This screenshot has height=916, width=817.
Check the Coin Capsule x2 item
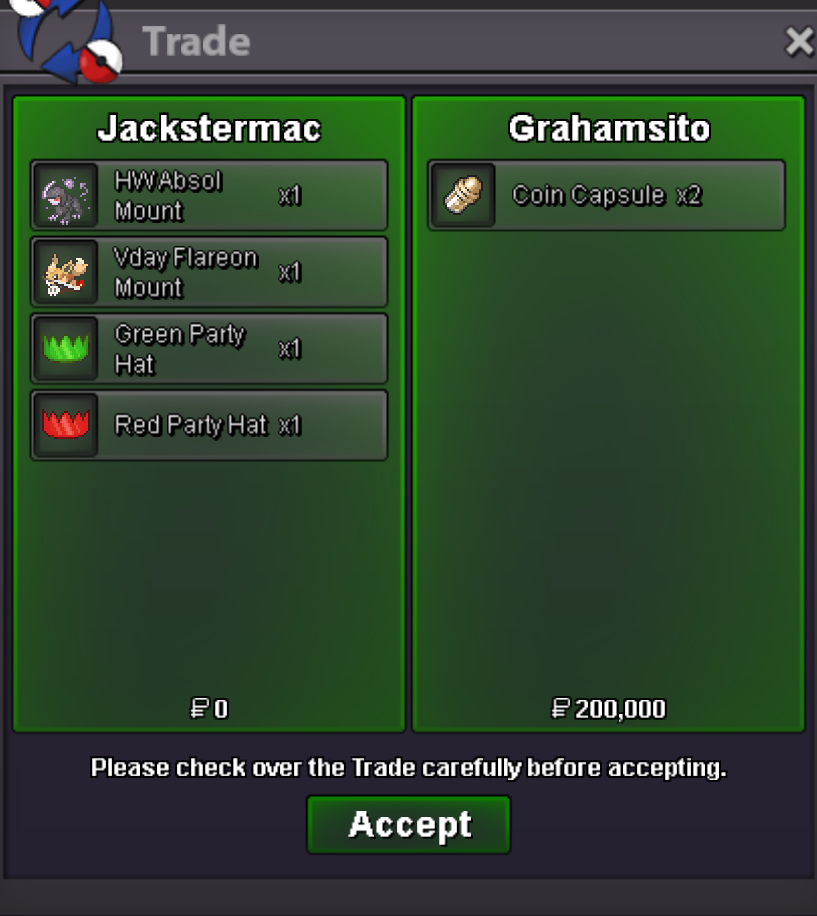606,196
